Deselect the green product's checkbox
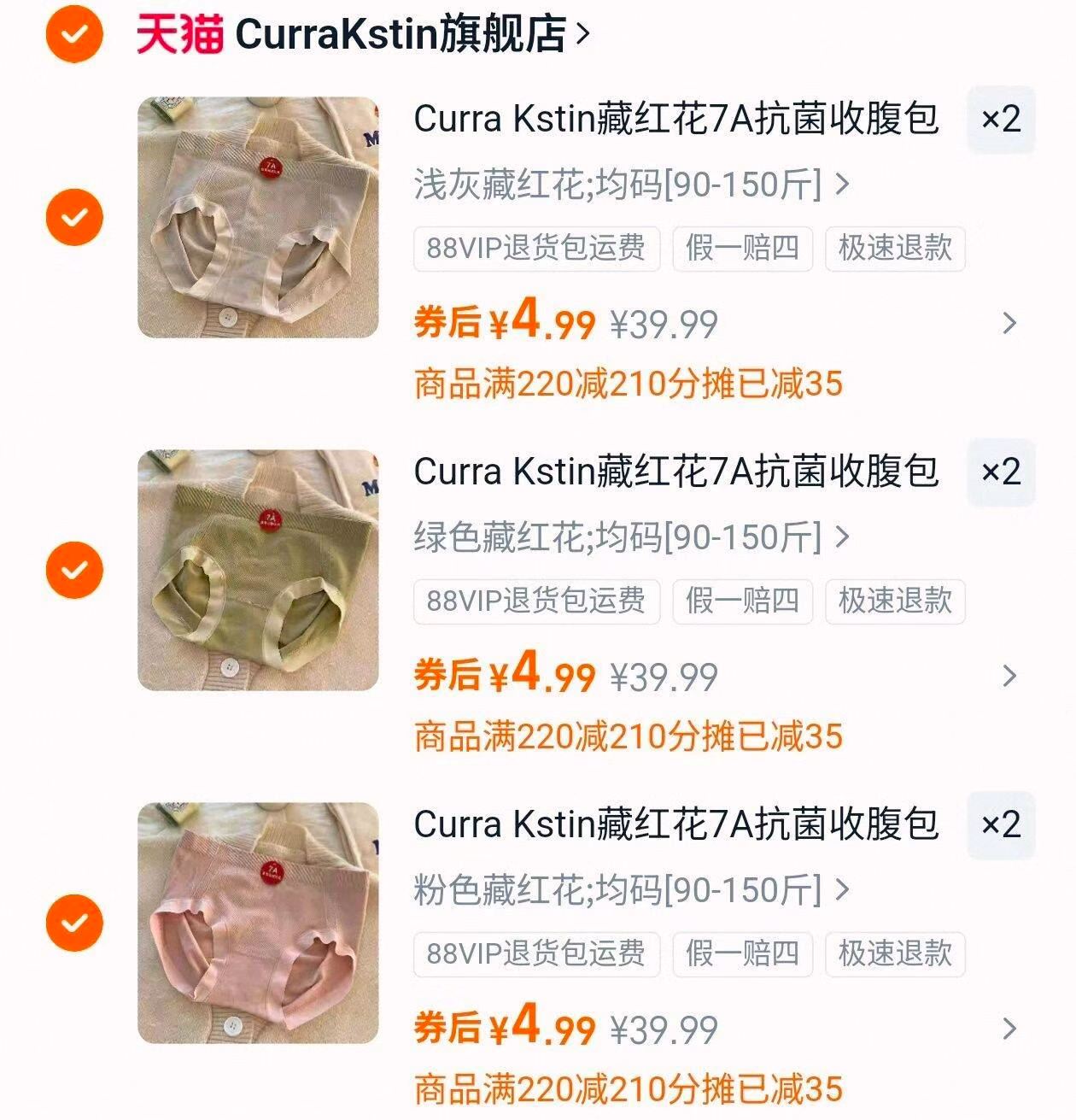1076x1120 pixels. (x=74, y=567)
